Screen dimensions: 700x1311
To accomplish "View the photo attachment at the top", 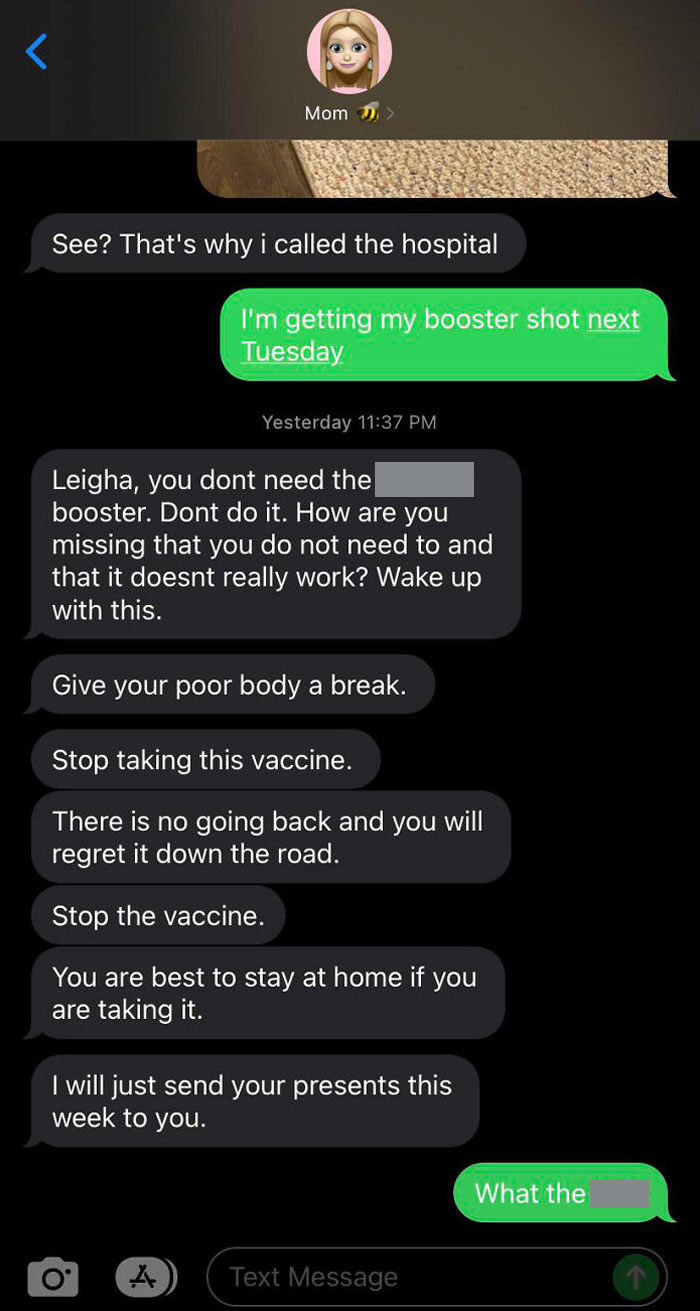I will coord(432,167).
